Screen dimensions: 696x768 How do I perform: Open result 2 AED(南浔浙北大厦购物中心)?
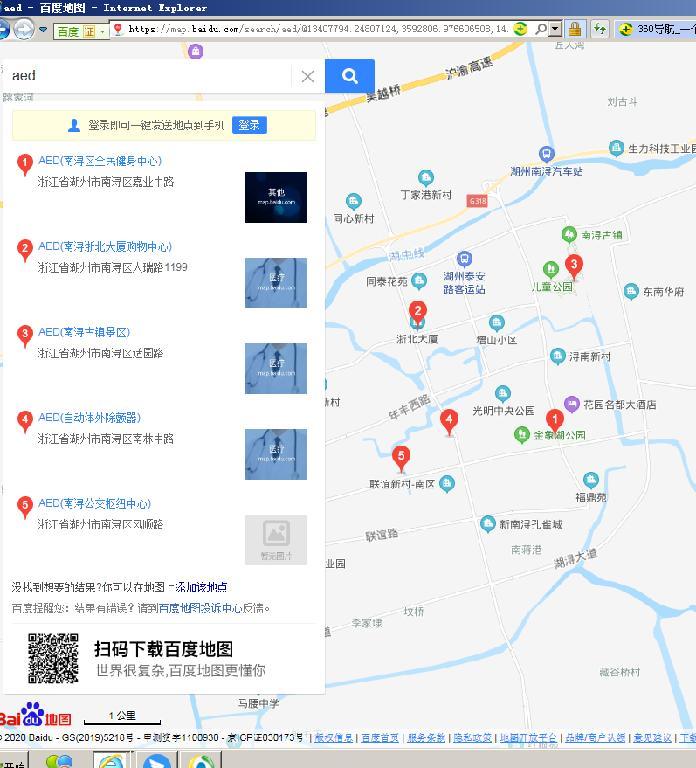[x=105, y=246]
